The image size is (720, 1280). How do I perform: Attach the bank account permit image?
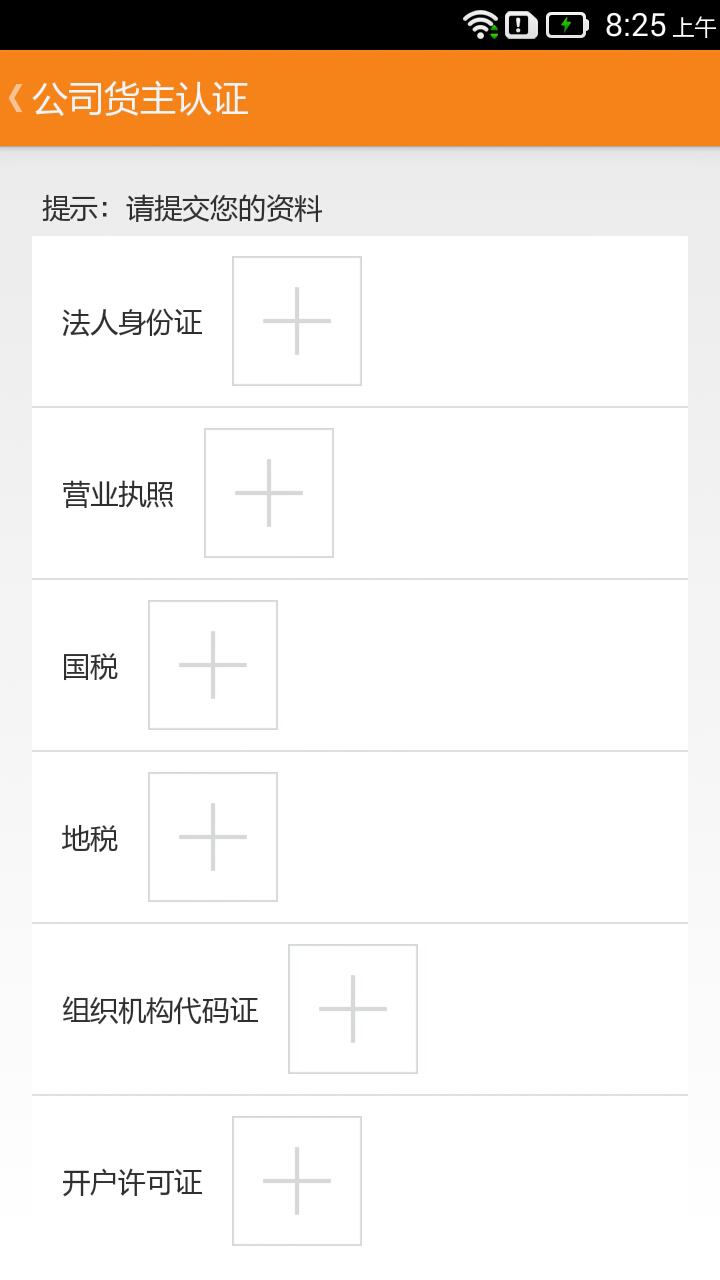point(296,1181)
